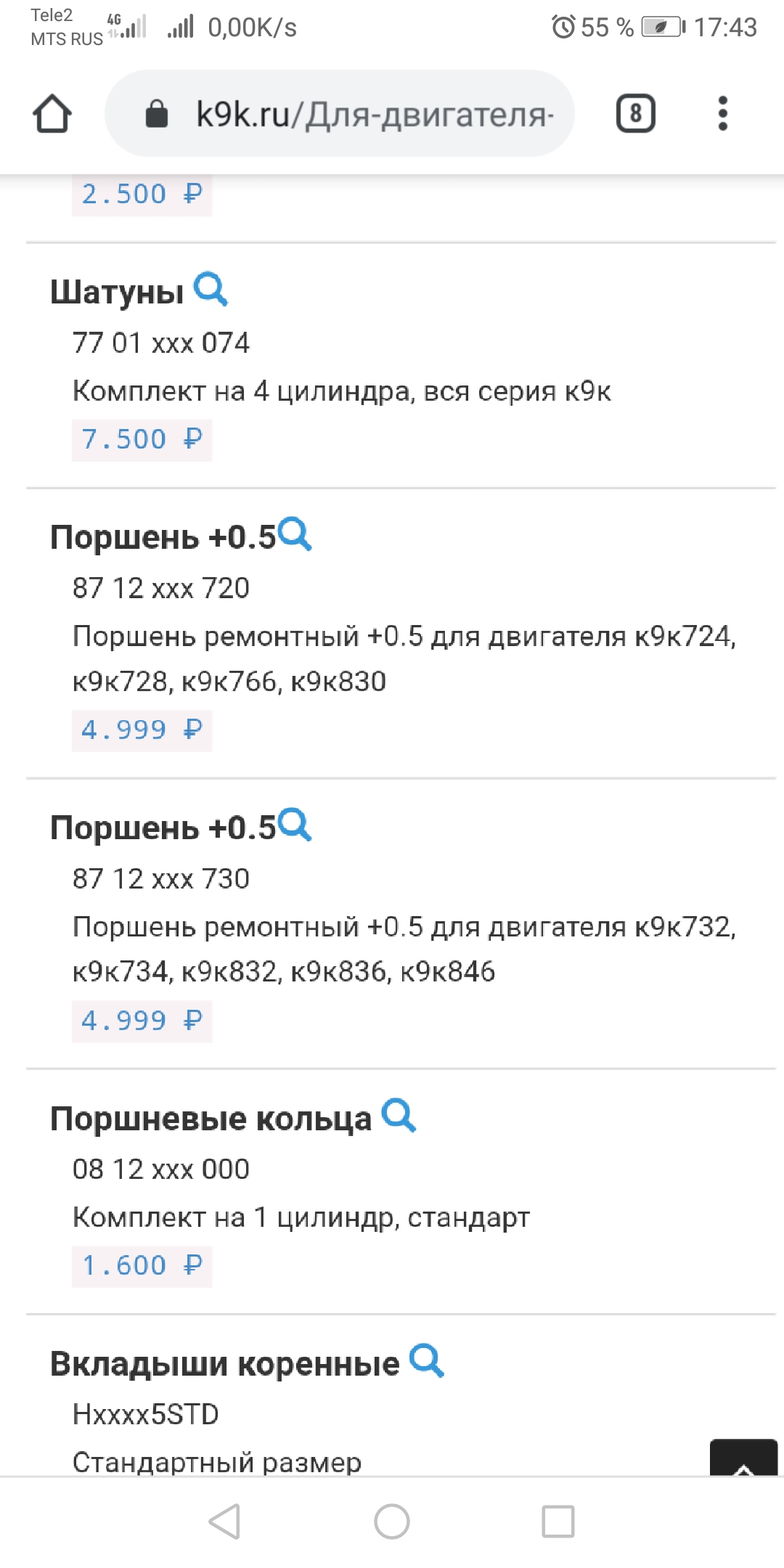Screen dimensions: 784x1568
Task: Tap the magnifier beside Вкладыши коренные
Action: tap(426, 1361)
